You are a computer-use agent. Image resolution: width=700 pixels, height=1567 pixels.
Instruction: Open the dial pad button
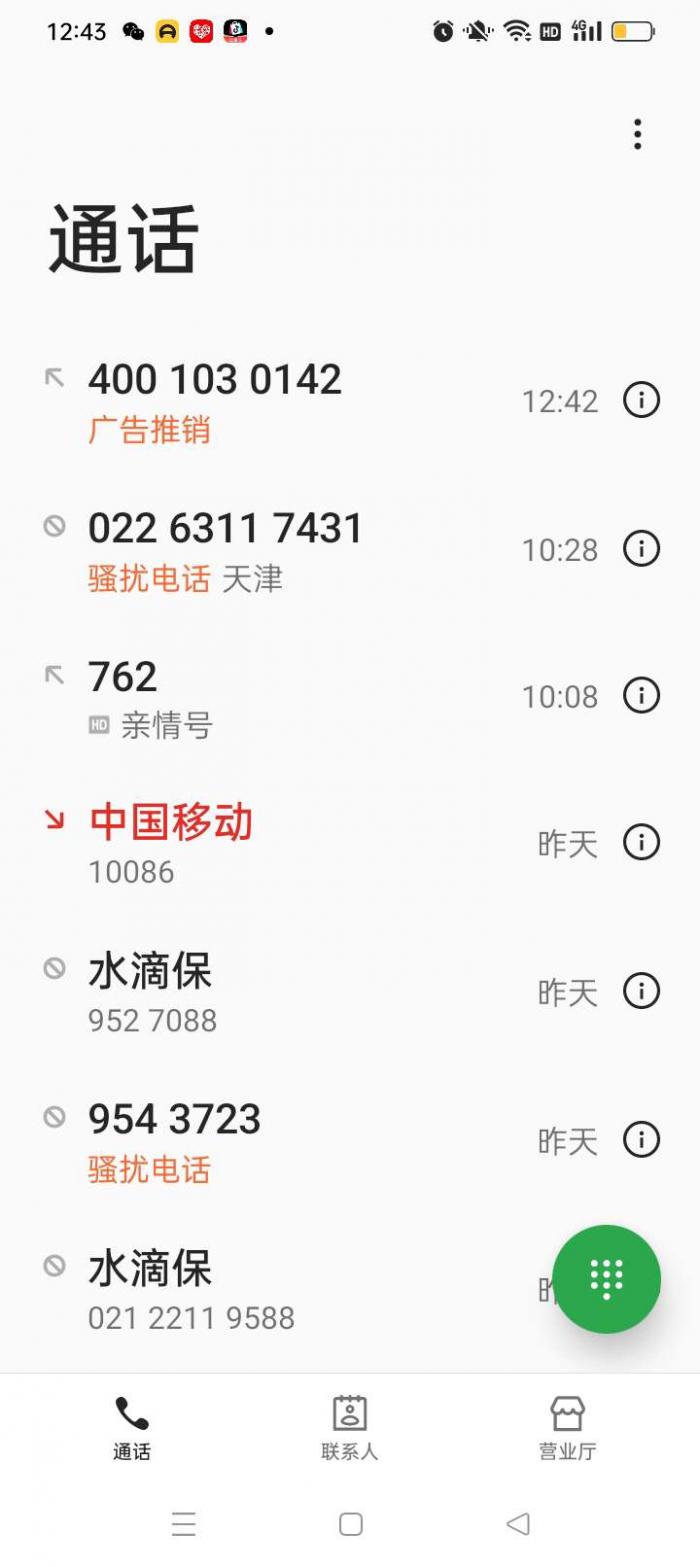coord(606,1278)
